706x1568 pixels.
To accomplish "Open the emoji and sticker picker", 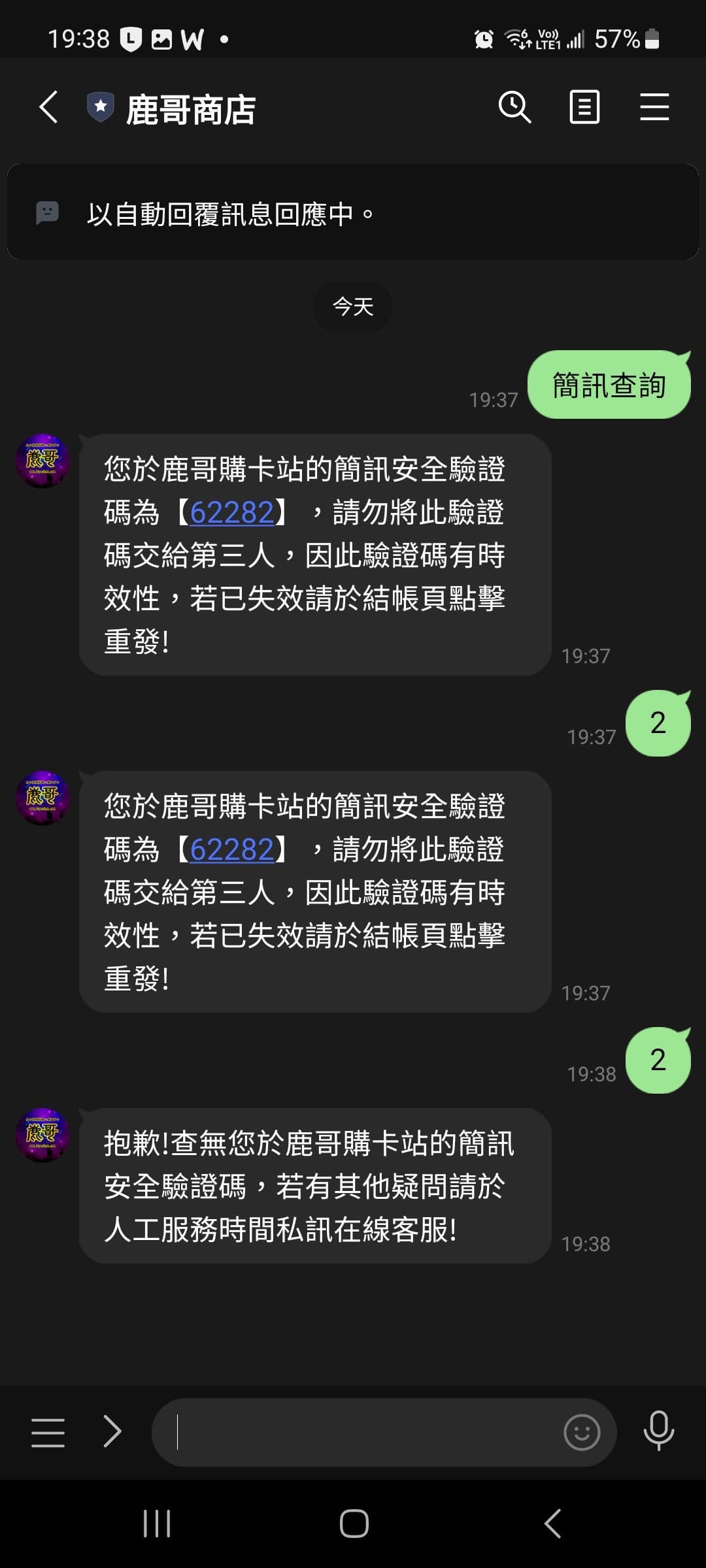I will pyautogui.click(x=581, y=1432).
